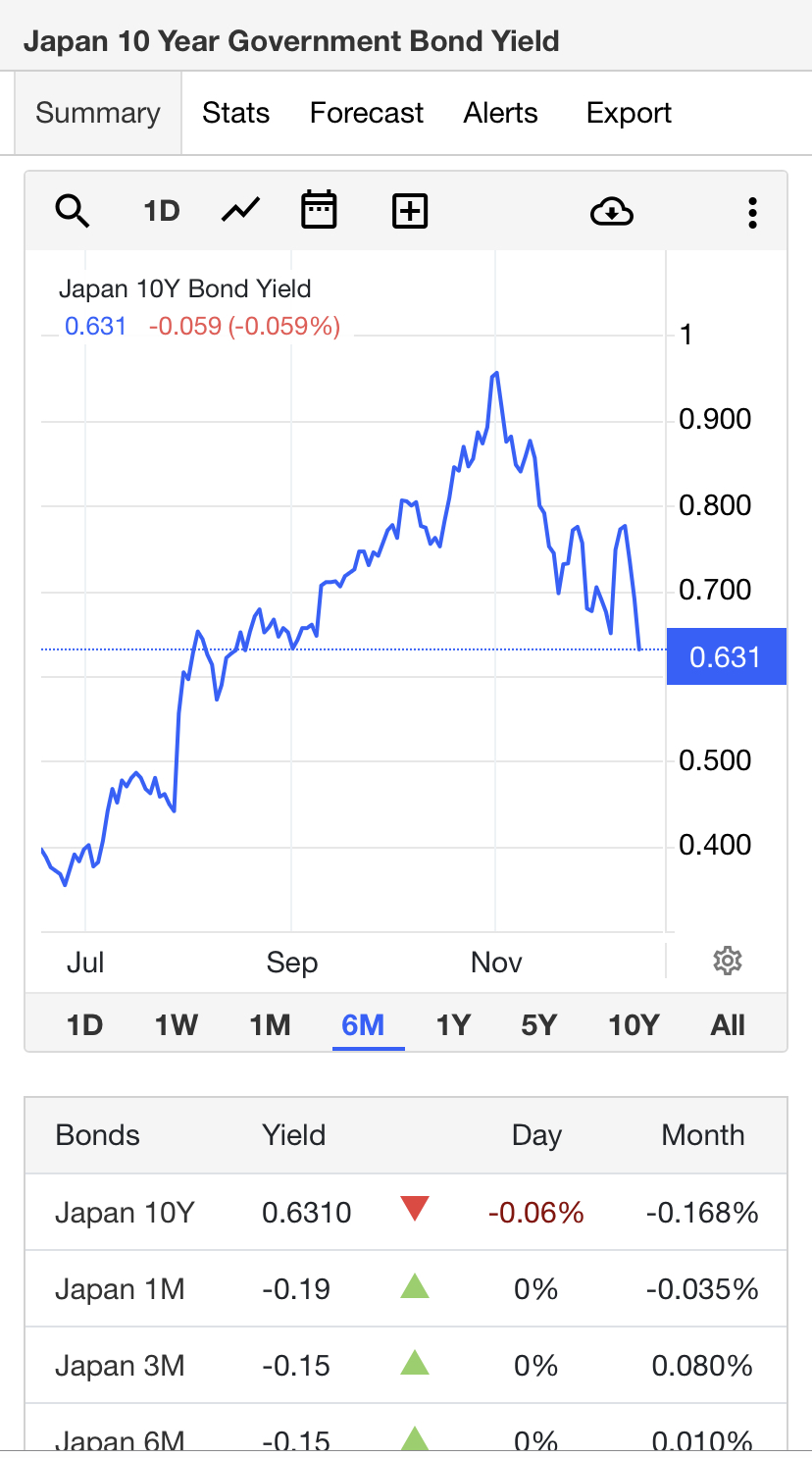Switch chart range to 1Y
The height and width of the screenshot is (1458, 812).
(453, 1025)
